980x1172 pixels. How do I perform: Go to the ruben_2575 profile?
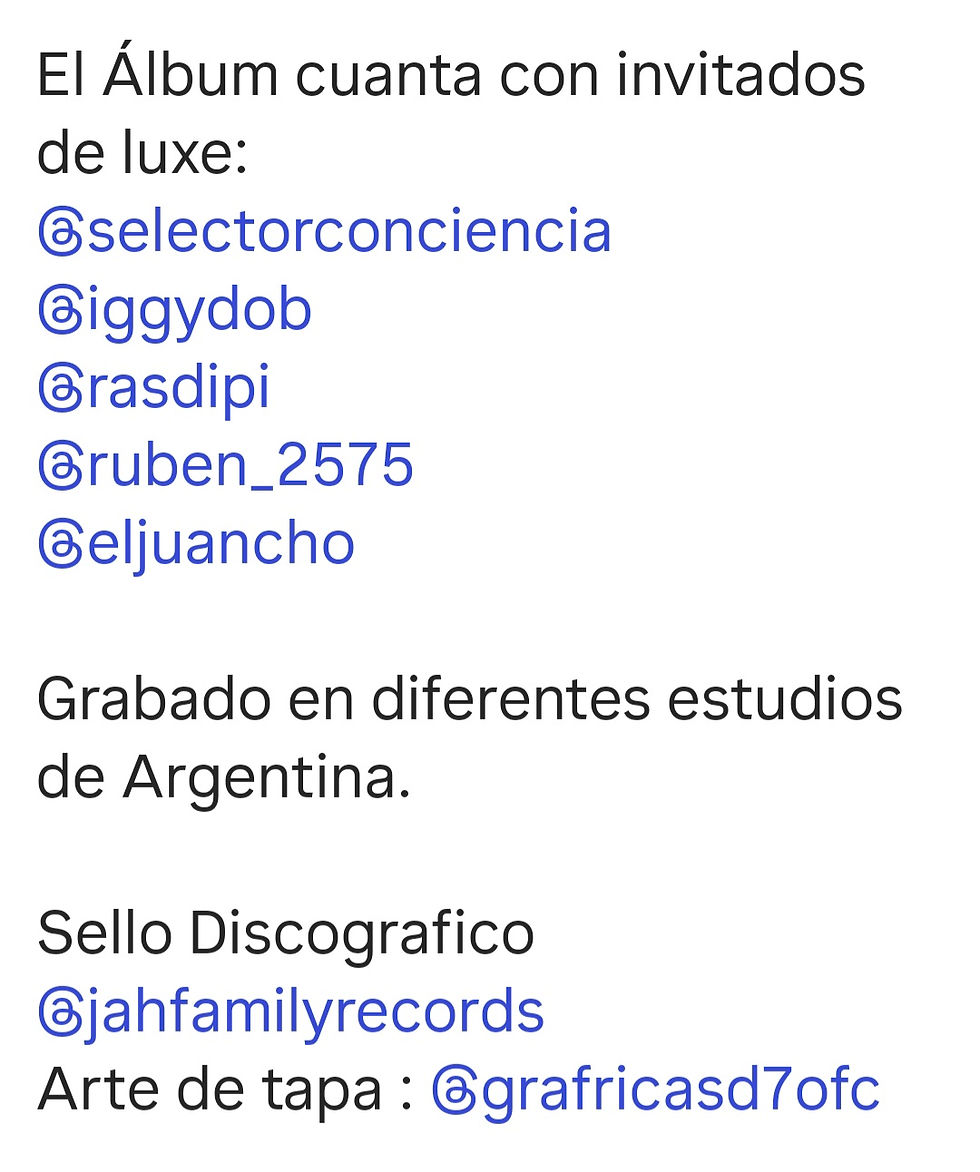coord(225,466)
